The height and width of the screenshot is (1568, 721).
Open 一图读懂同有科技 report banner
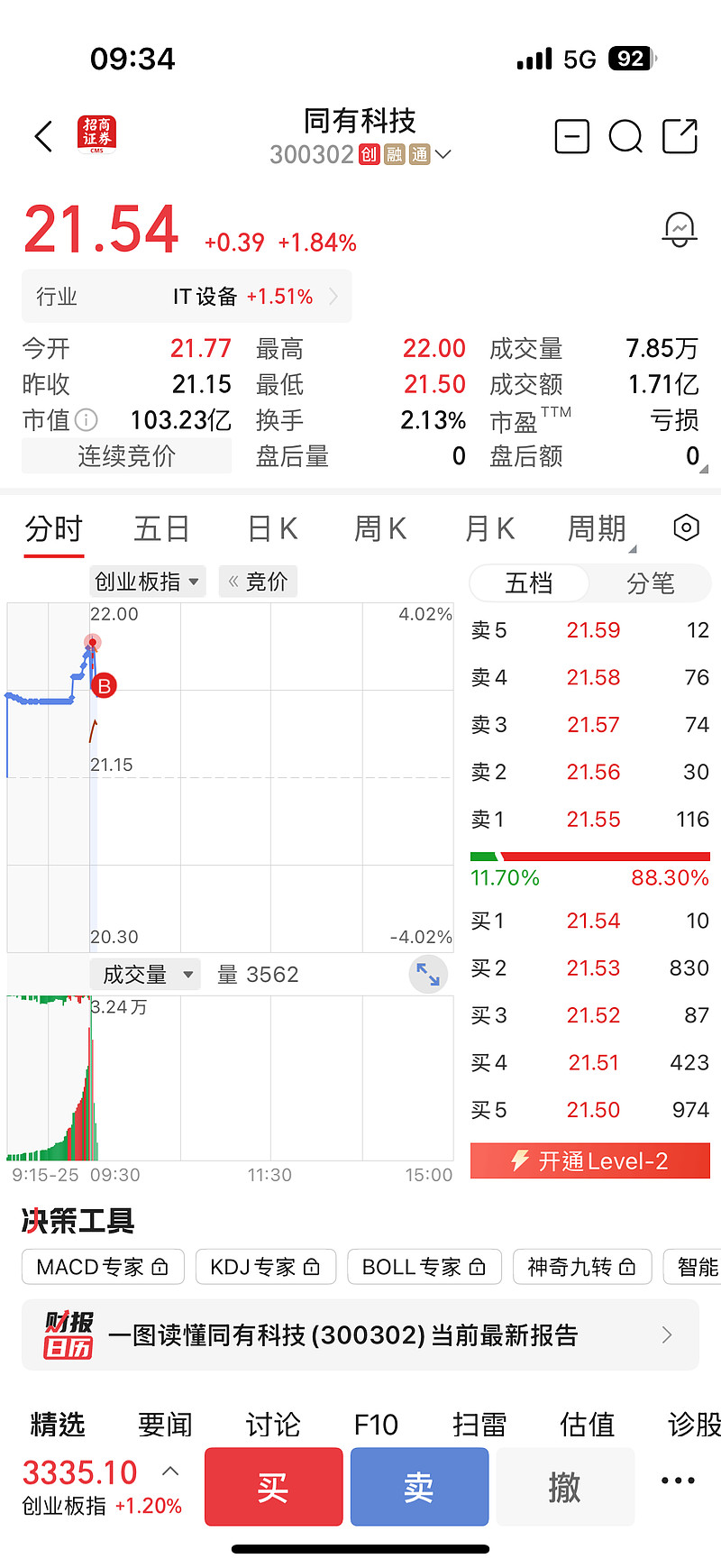[360, 1335]
